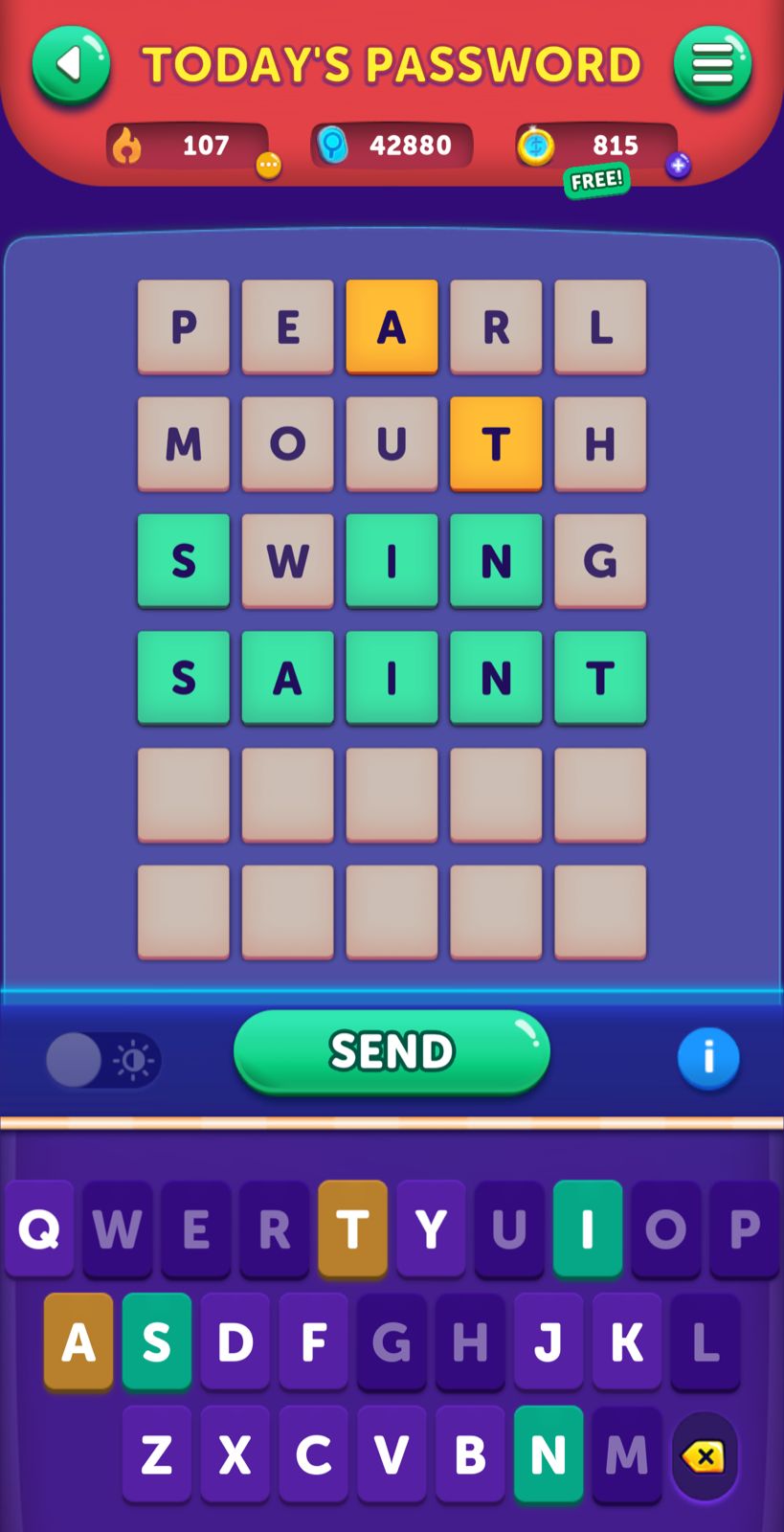Toggle the brightness mode switch
784x1532 pixels.
[x=103, y=1060]
